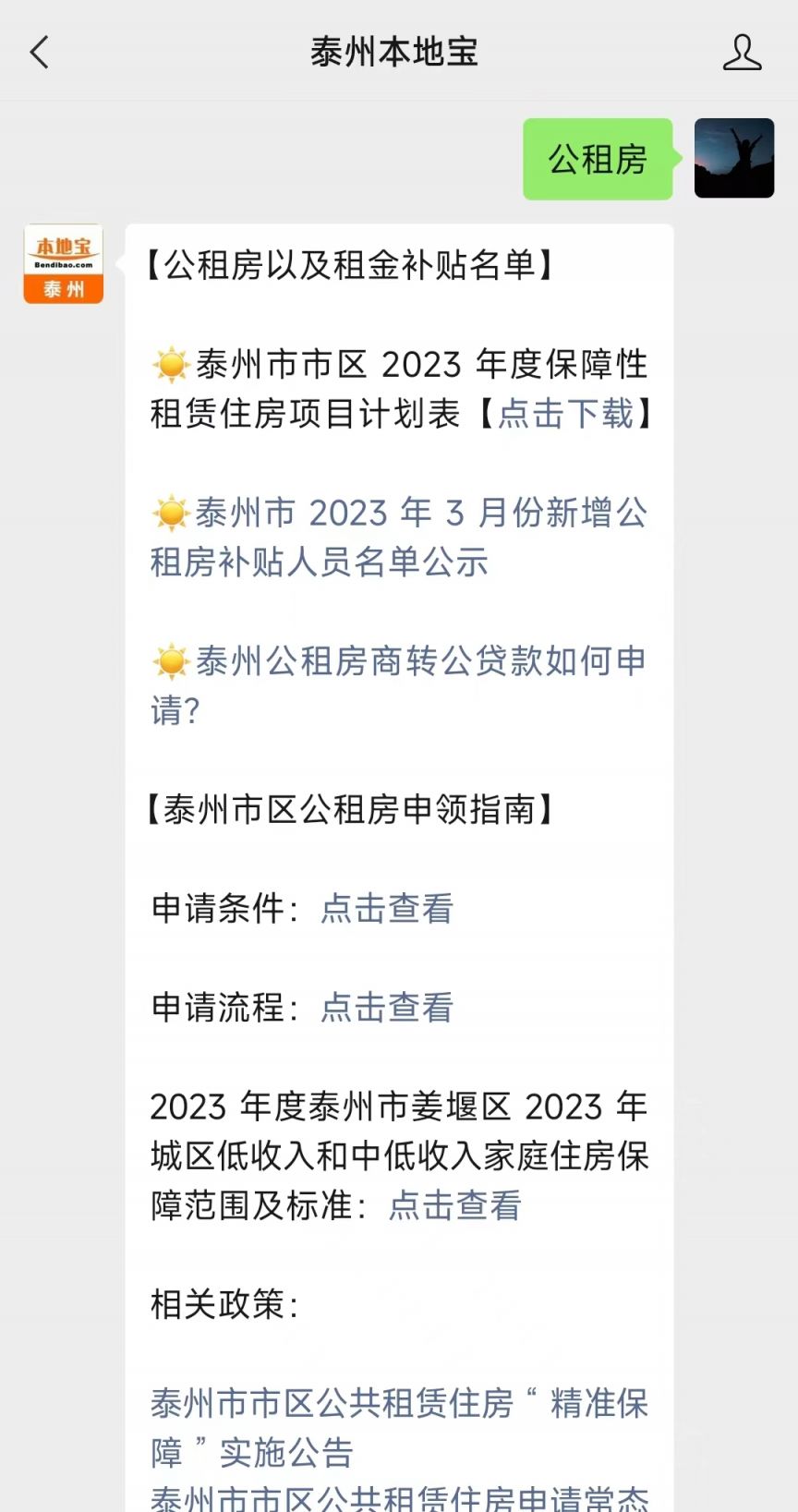The height and width of the screenshot is (1512, 798).
Task: Open the Taizhou Bendibao account profile icon
Action: (62, 262)
